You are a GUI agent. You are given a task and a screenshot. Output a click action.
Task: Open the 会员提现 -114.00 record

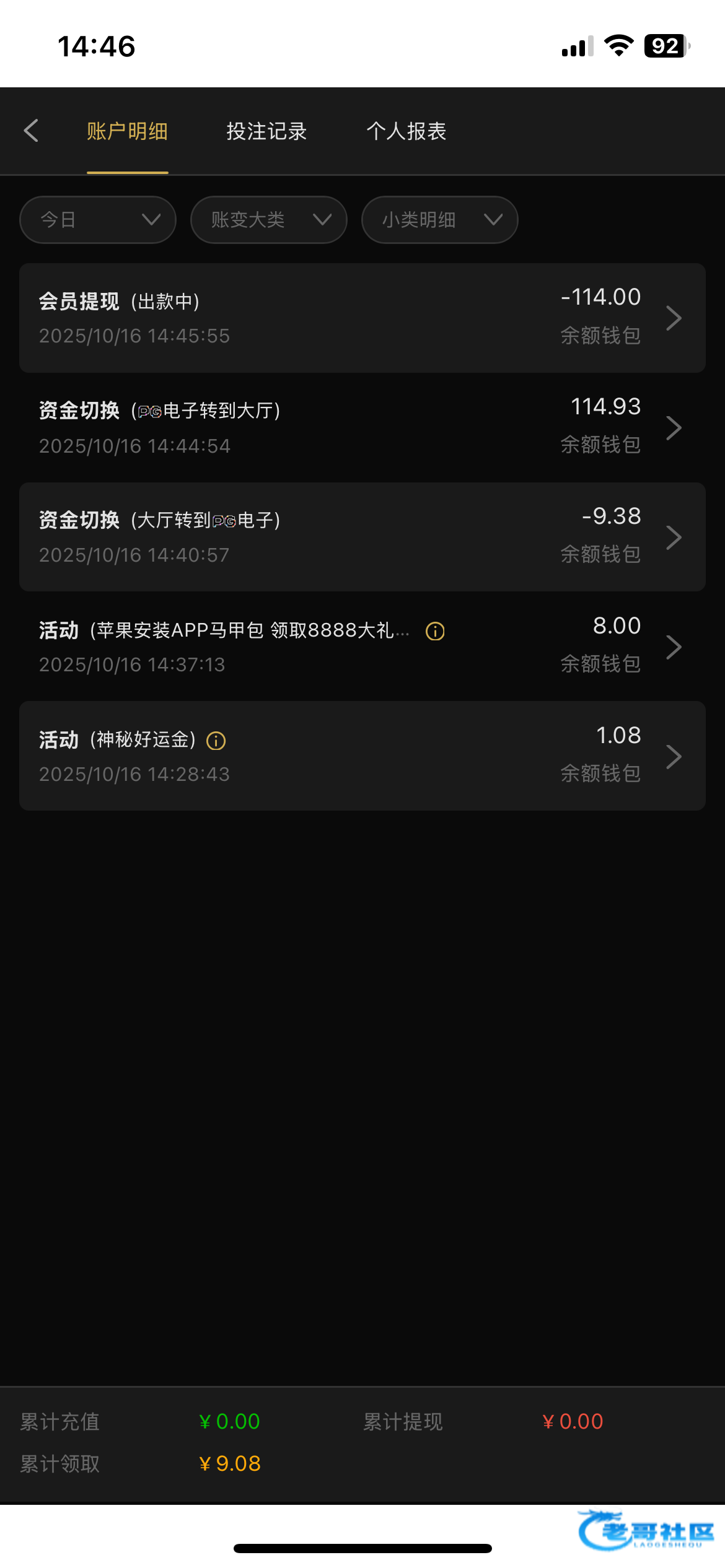click(362, 318)
